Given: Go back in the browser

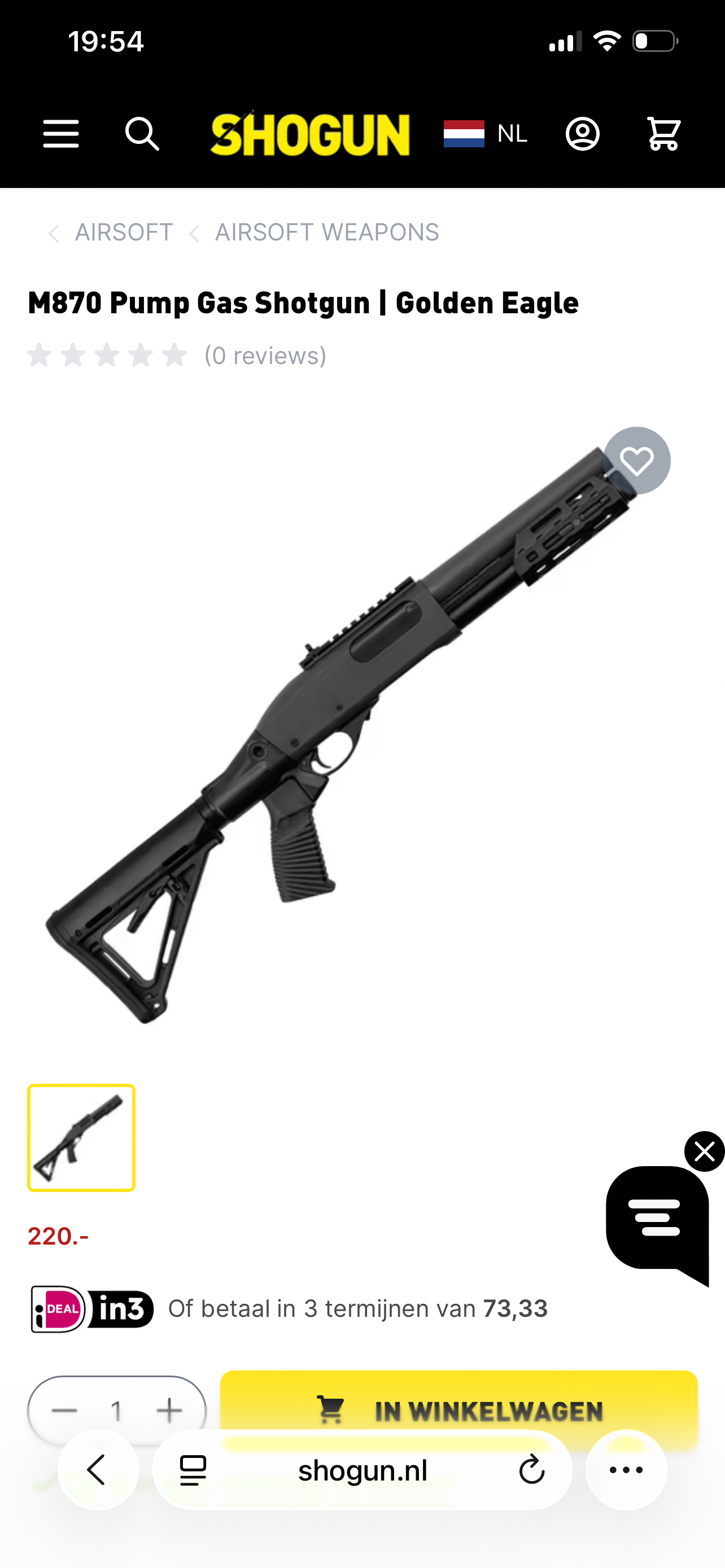Looking at the screenshot, I should click(x=97, y=1470).
